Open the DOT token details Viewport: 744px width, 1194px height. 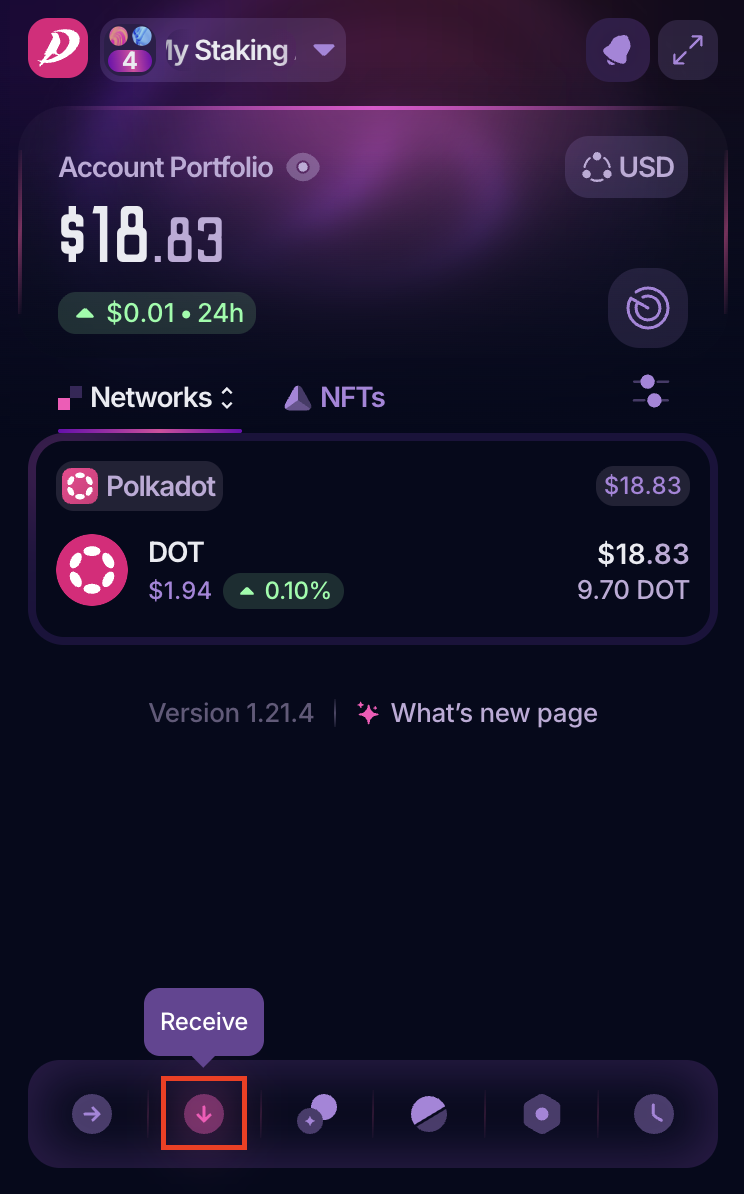click(x=372, y=571)
